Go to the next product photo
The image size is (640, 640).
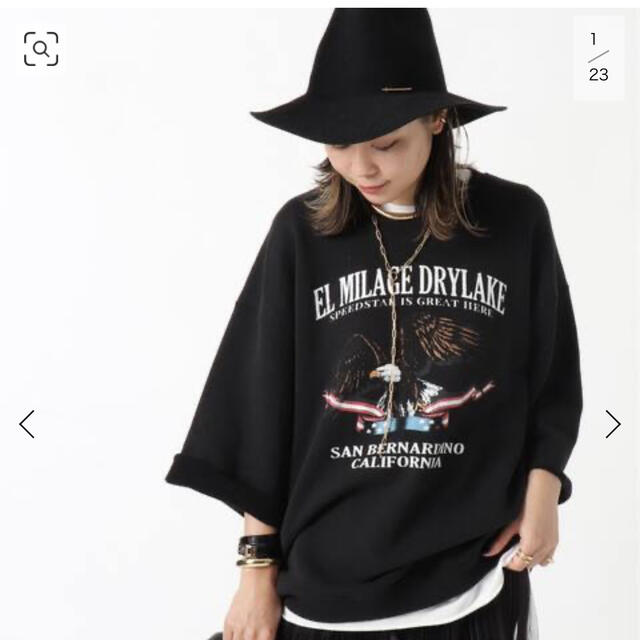[612, 424]
